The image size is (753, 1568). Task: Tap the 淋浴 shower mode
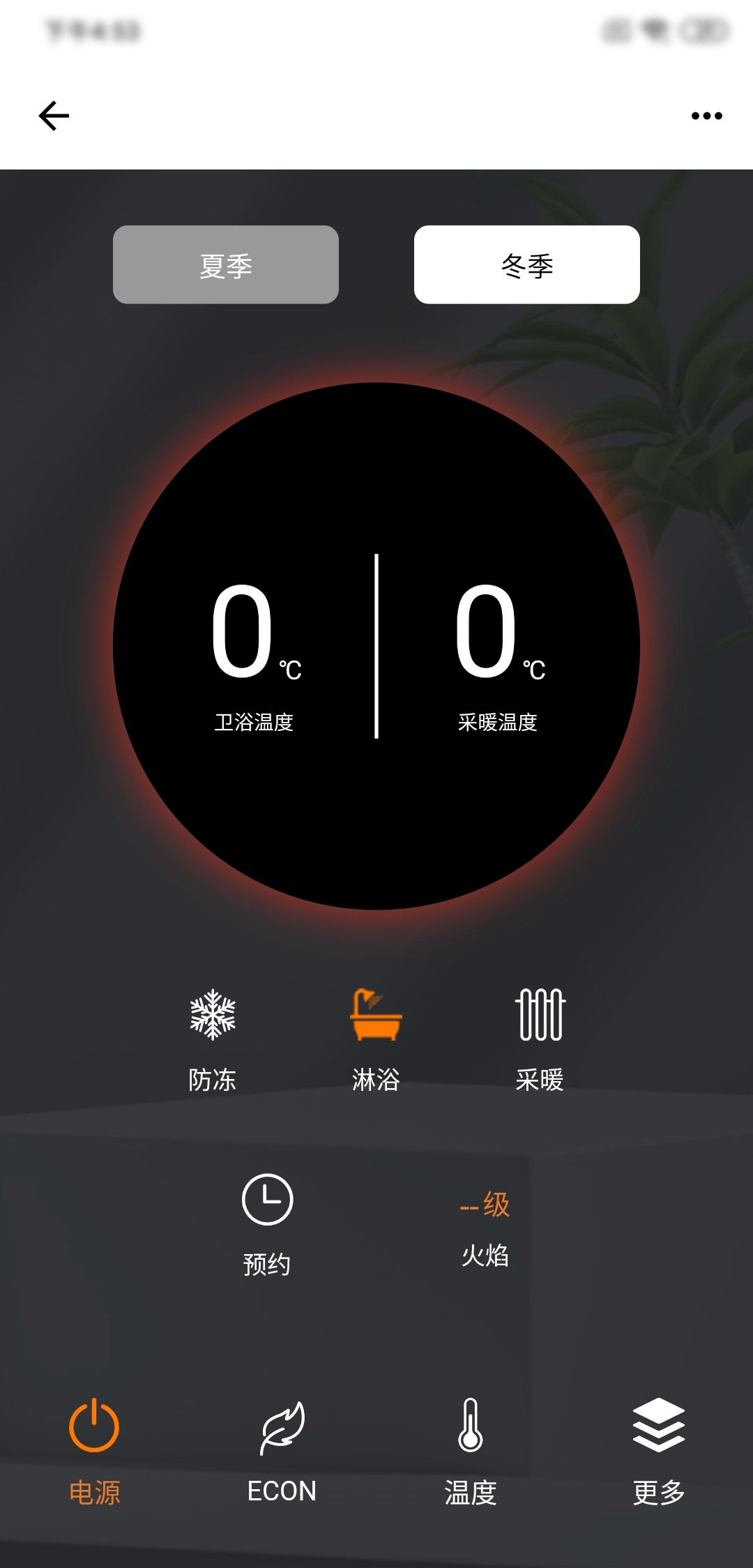click(376, 1037)
